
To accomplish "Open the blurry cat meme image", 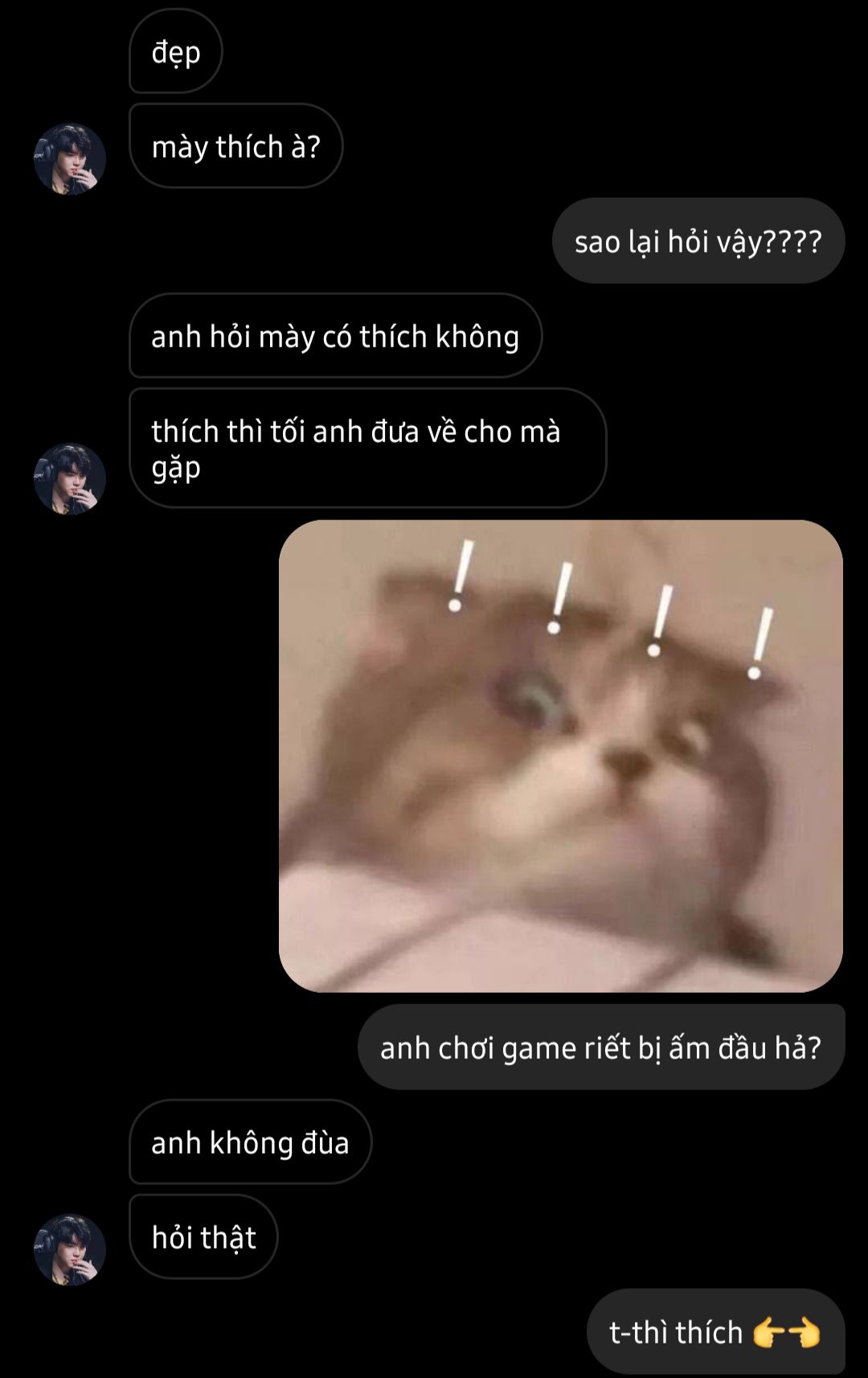I will pyautogui.click(x=560, y=756).
